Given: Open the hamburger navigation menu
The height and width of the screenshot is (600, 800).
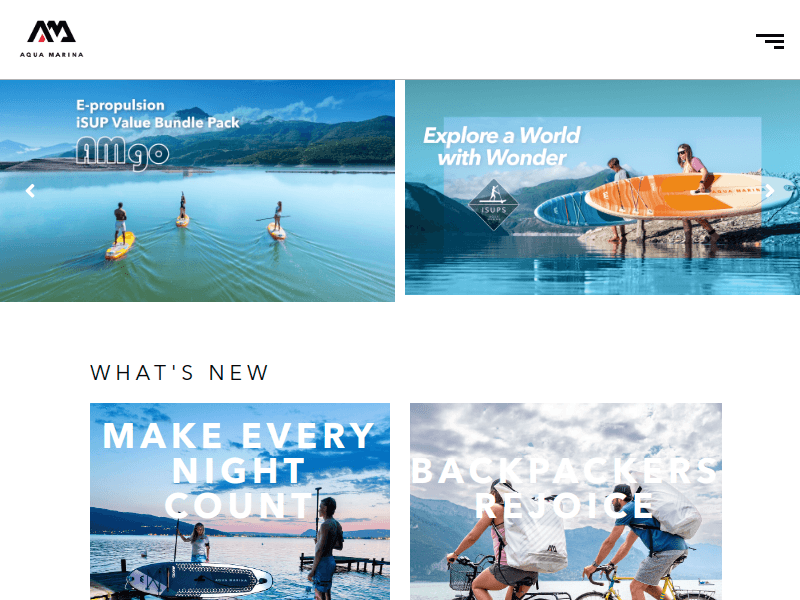Looking at the screenshot, I should click(769, 40).
